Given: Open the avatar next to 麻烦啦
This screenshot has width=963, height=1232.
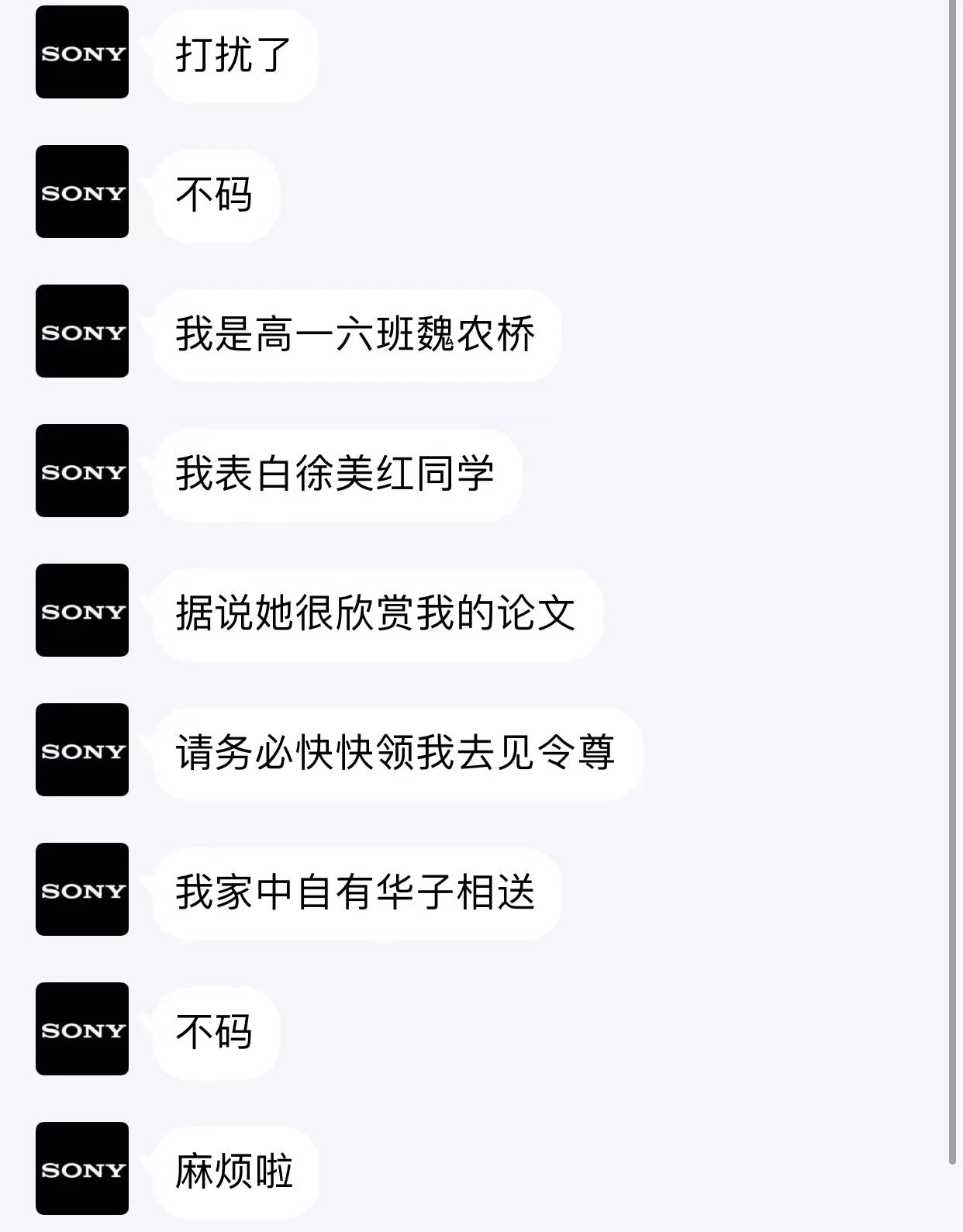Looking at the screenshot, I should pyautogui.click(x=82, y=1168).
